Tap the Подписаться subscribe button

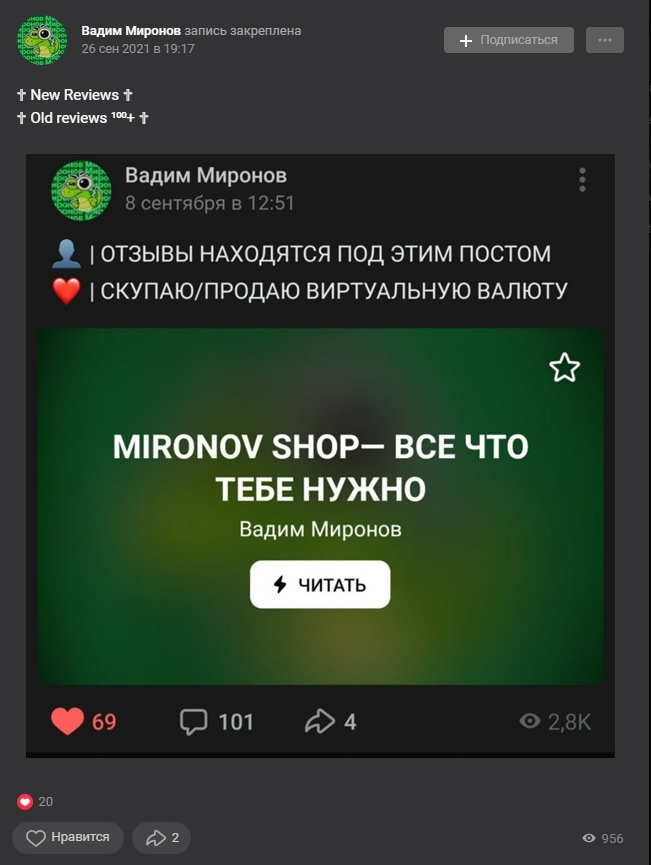(x=508, y=40)
